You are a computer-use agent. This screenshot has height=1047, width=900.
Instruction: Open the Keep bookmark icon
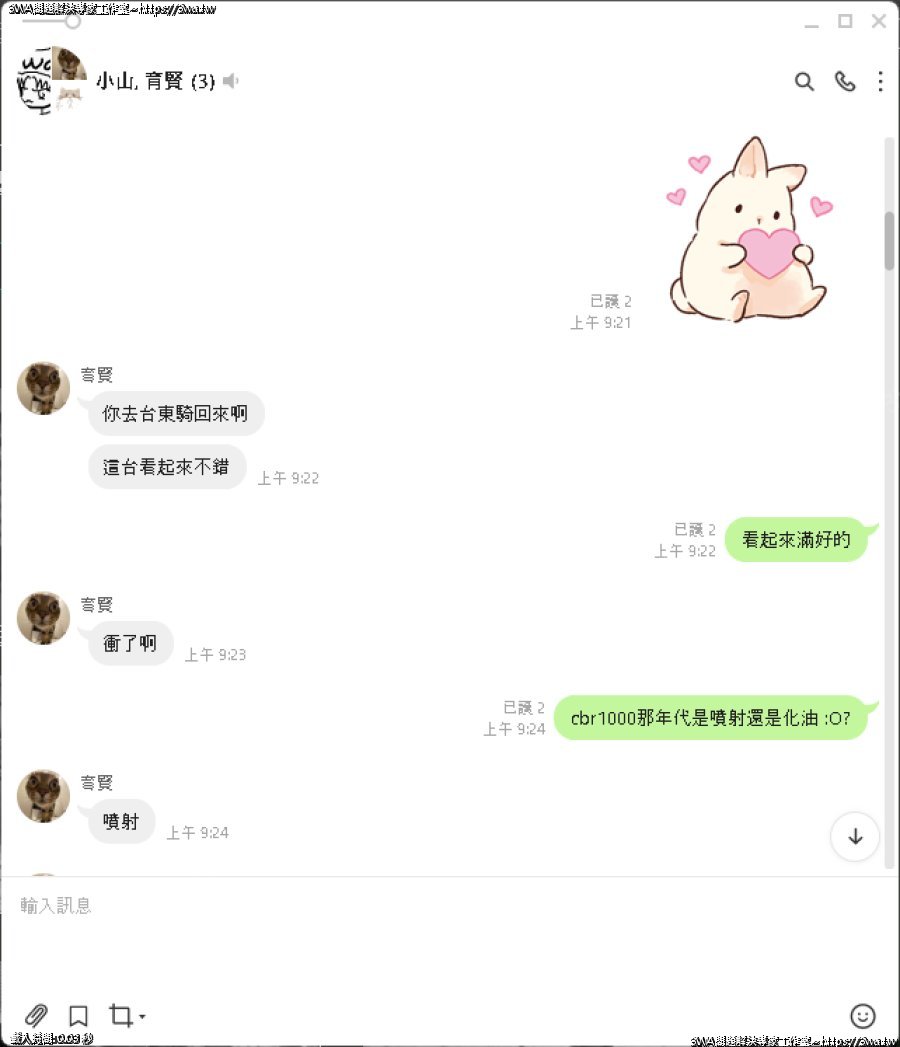pos(79,1016)
